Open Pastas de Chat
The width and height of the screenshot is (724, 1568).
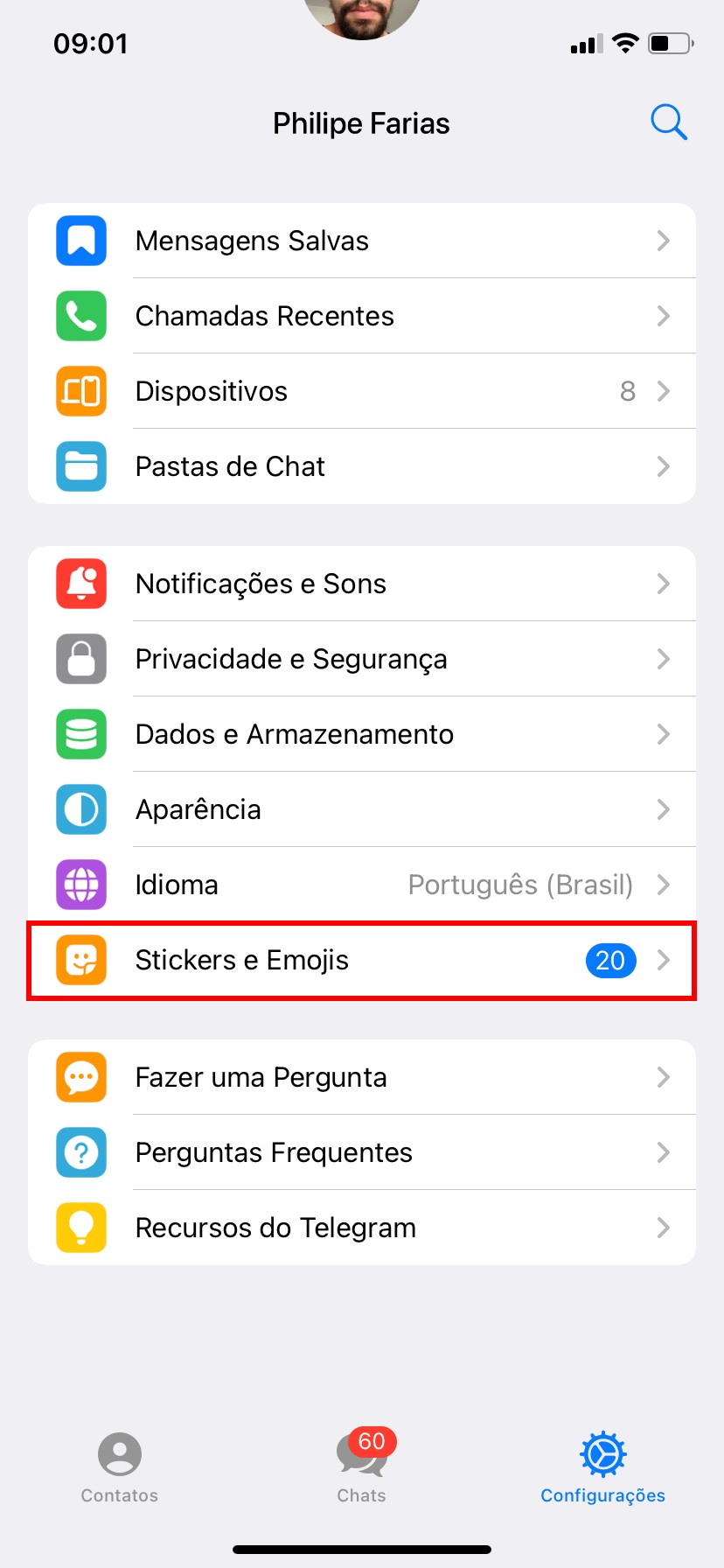click(362, 466)
